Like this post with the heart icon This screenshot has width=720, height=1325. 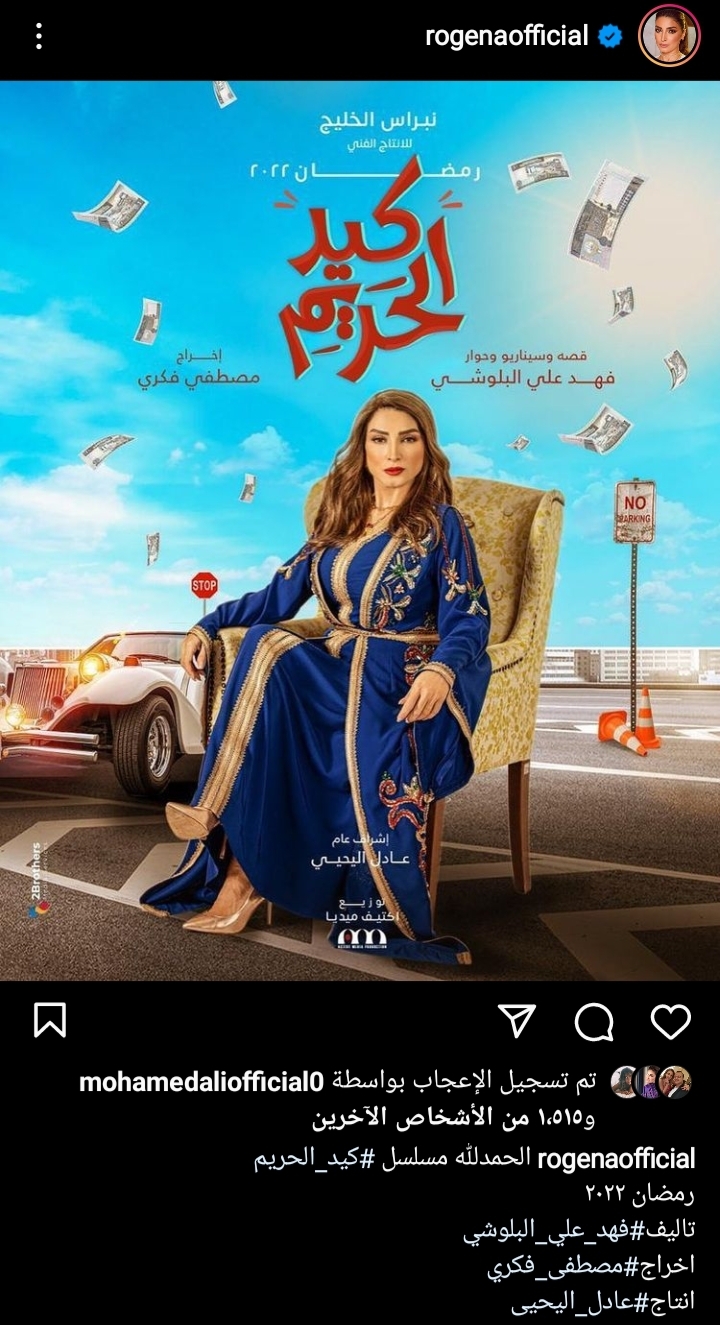click(x=670, y=1021)
